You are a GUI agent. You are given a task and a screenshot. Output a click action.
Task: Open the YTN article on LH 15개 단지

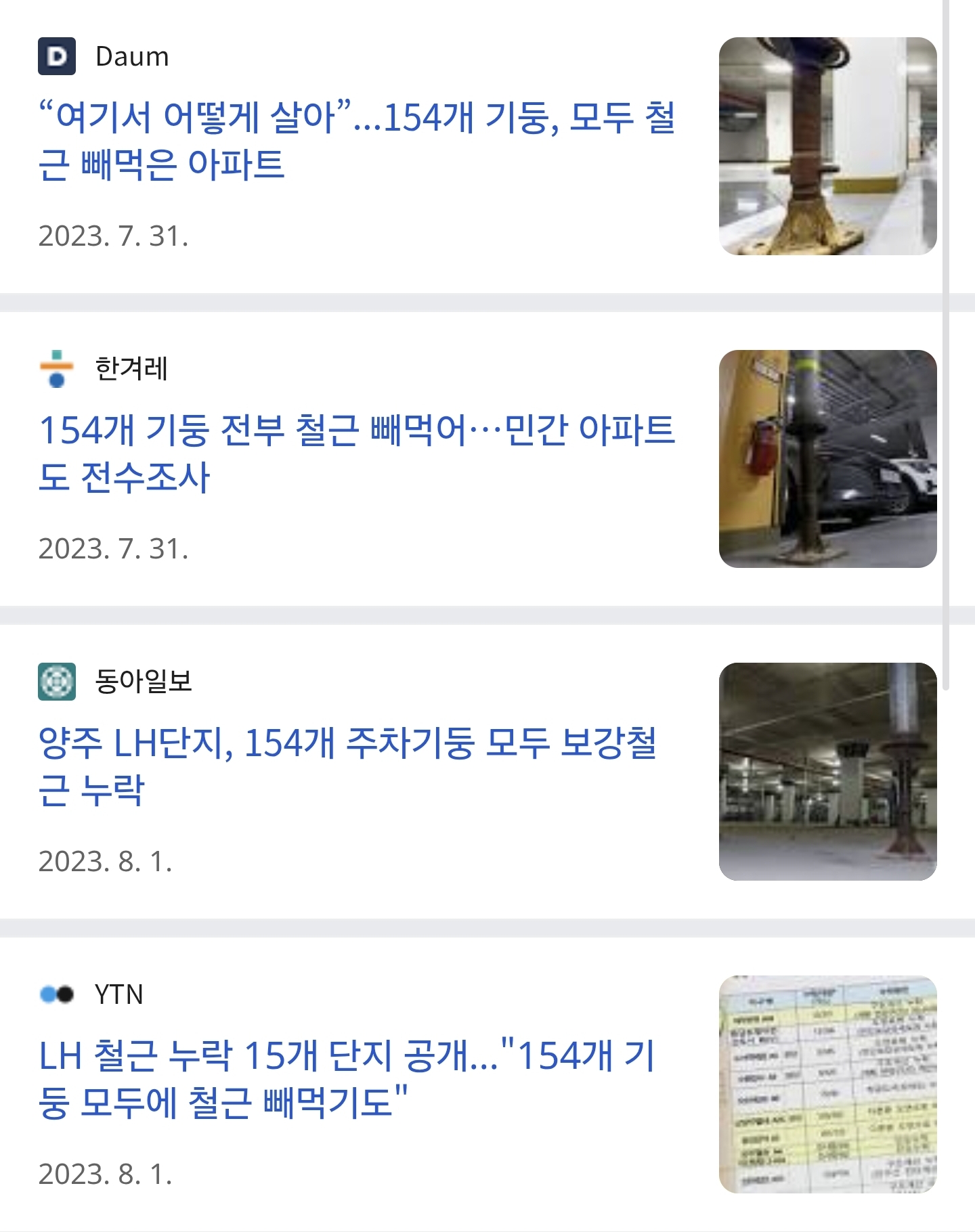347,1078
